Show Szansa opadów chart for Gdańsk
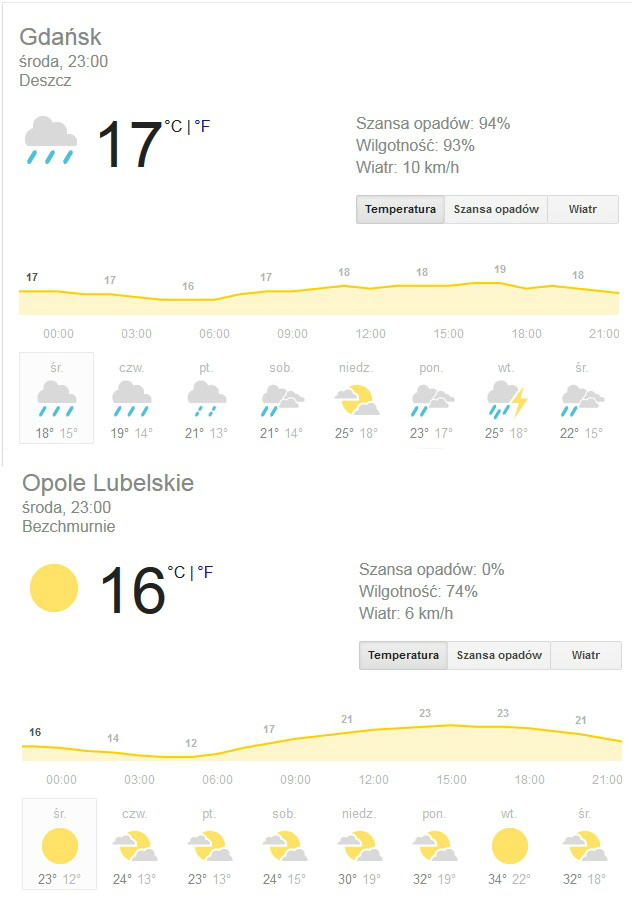Screen dimensions: 632x903 point(496,210)
